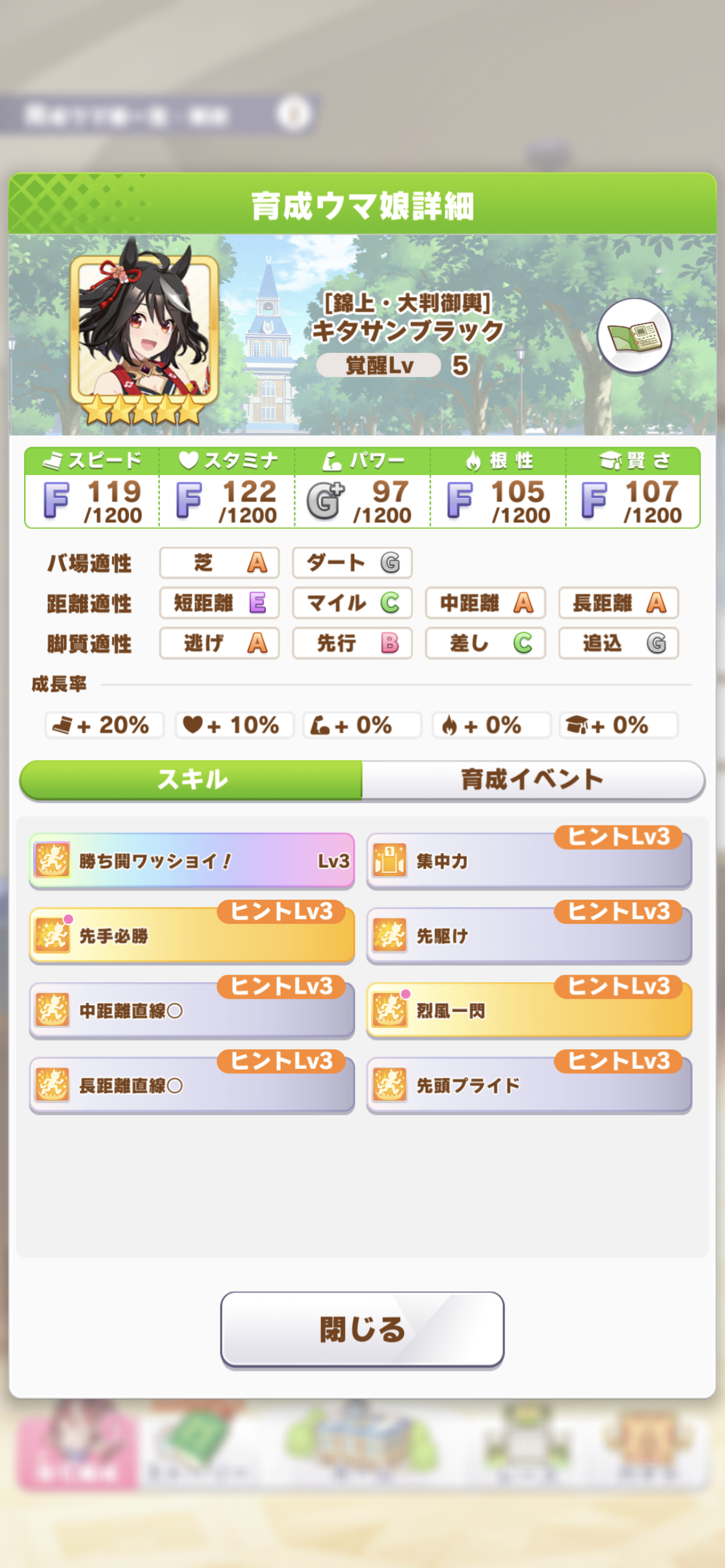This screenshot has width=725, height=1568.
Task: Show details for 中距離直線○
Action: (192, 1011)
